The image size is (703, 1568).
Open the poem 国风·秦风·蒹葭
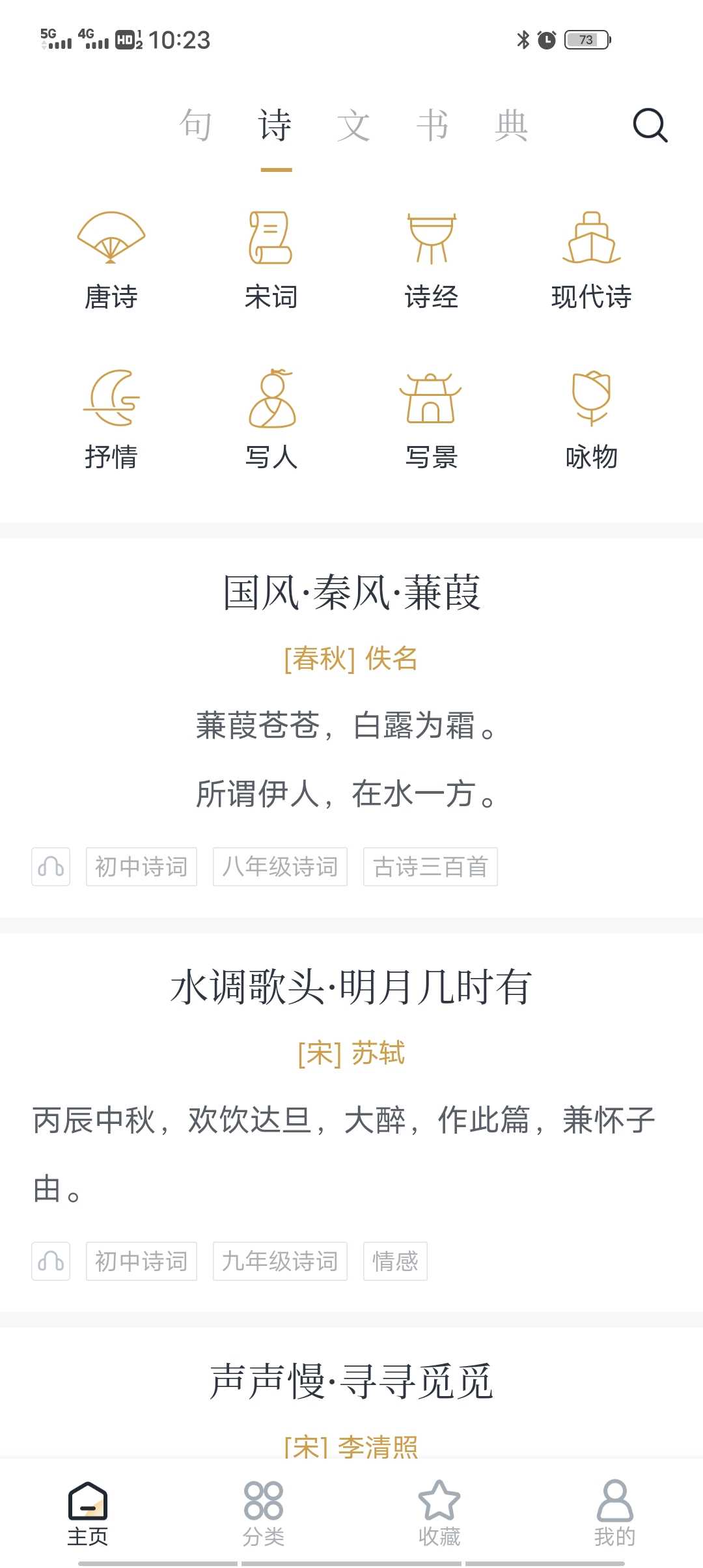click(351, 593)
